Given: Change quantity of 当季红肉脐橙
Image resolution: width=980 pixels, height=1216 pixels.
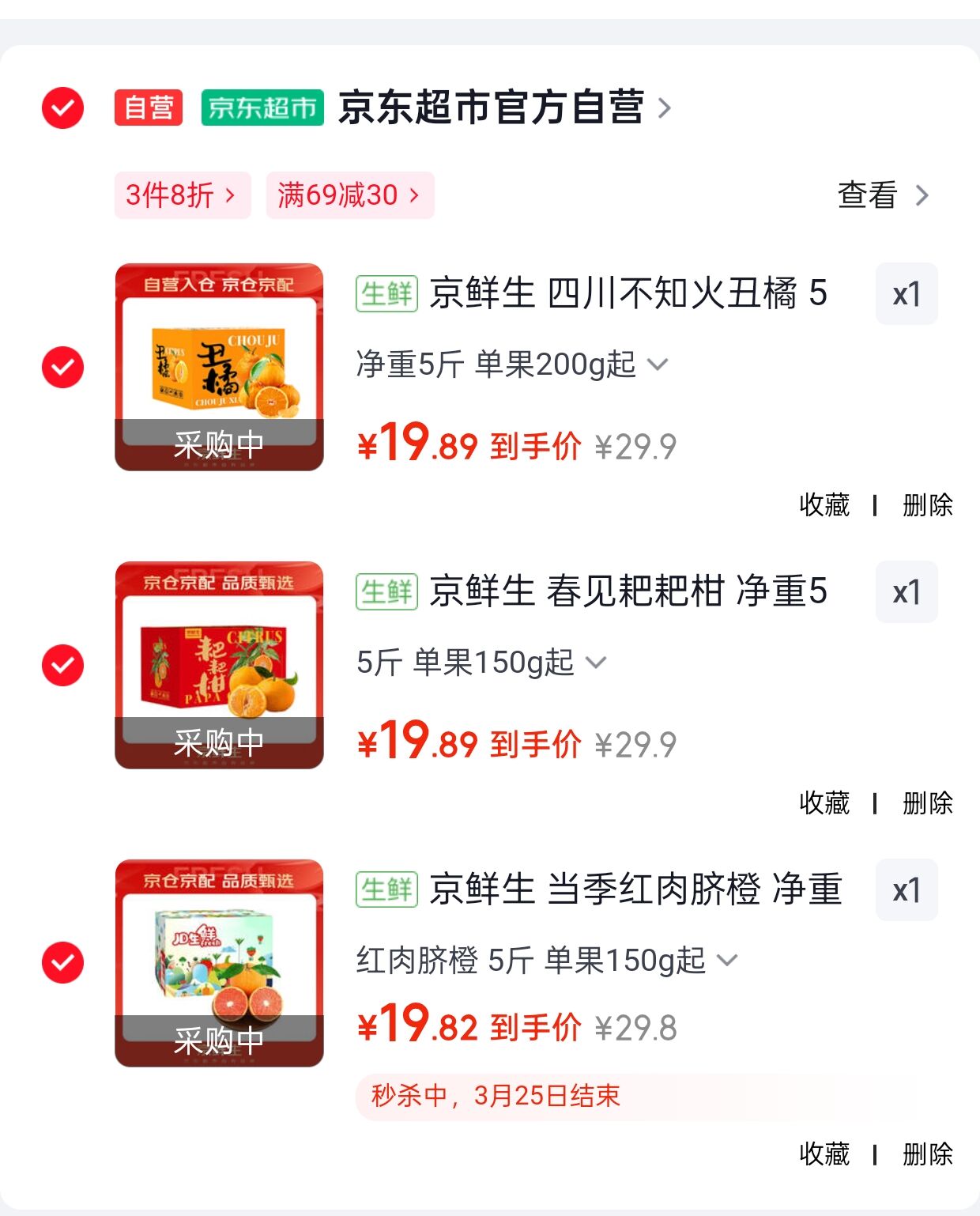Looking at the screenshot, I should click(x=906, y=890).
